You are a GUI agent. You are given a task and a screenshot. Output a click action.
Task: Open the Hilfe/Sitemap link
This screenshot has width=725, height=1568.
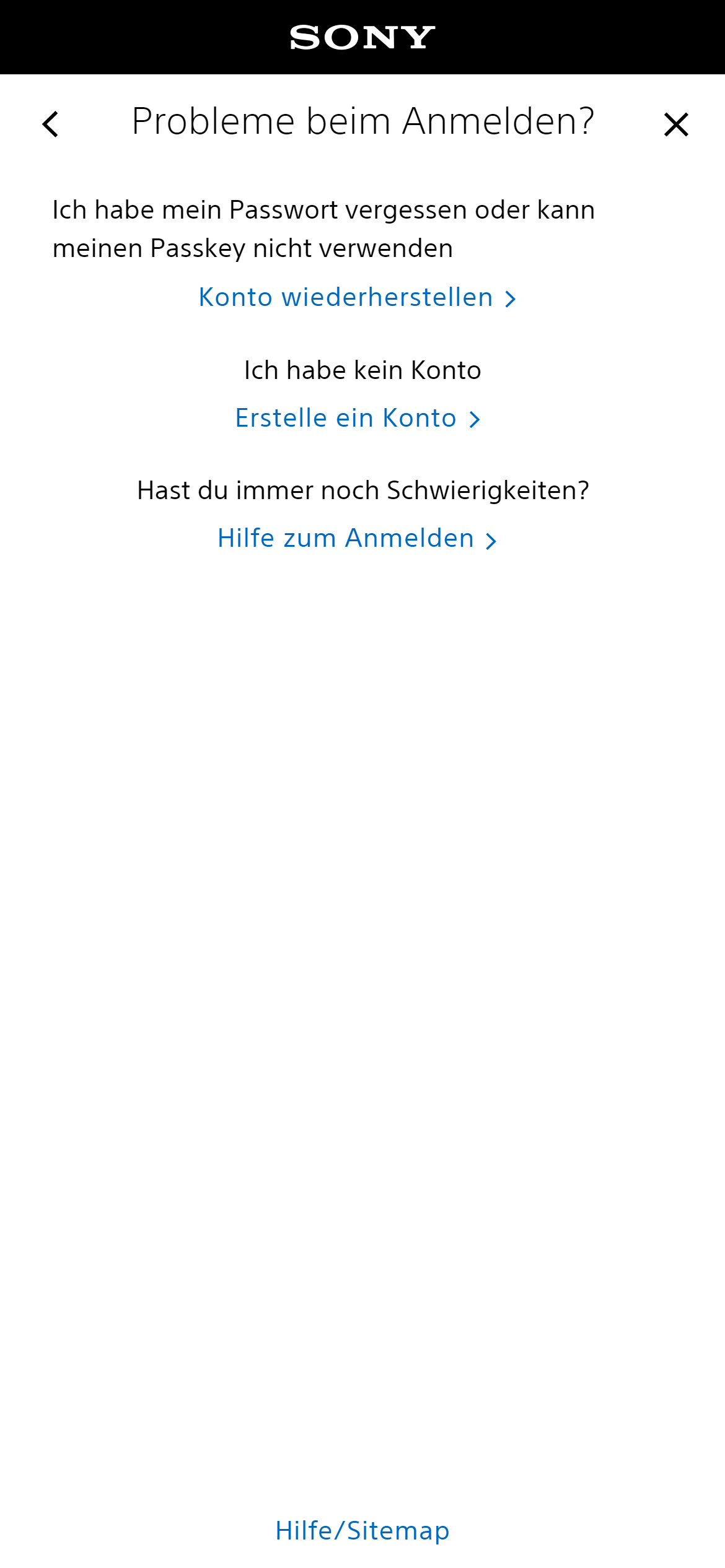(x=362, y=1531)
